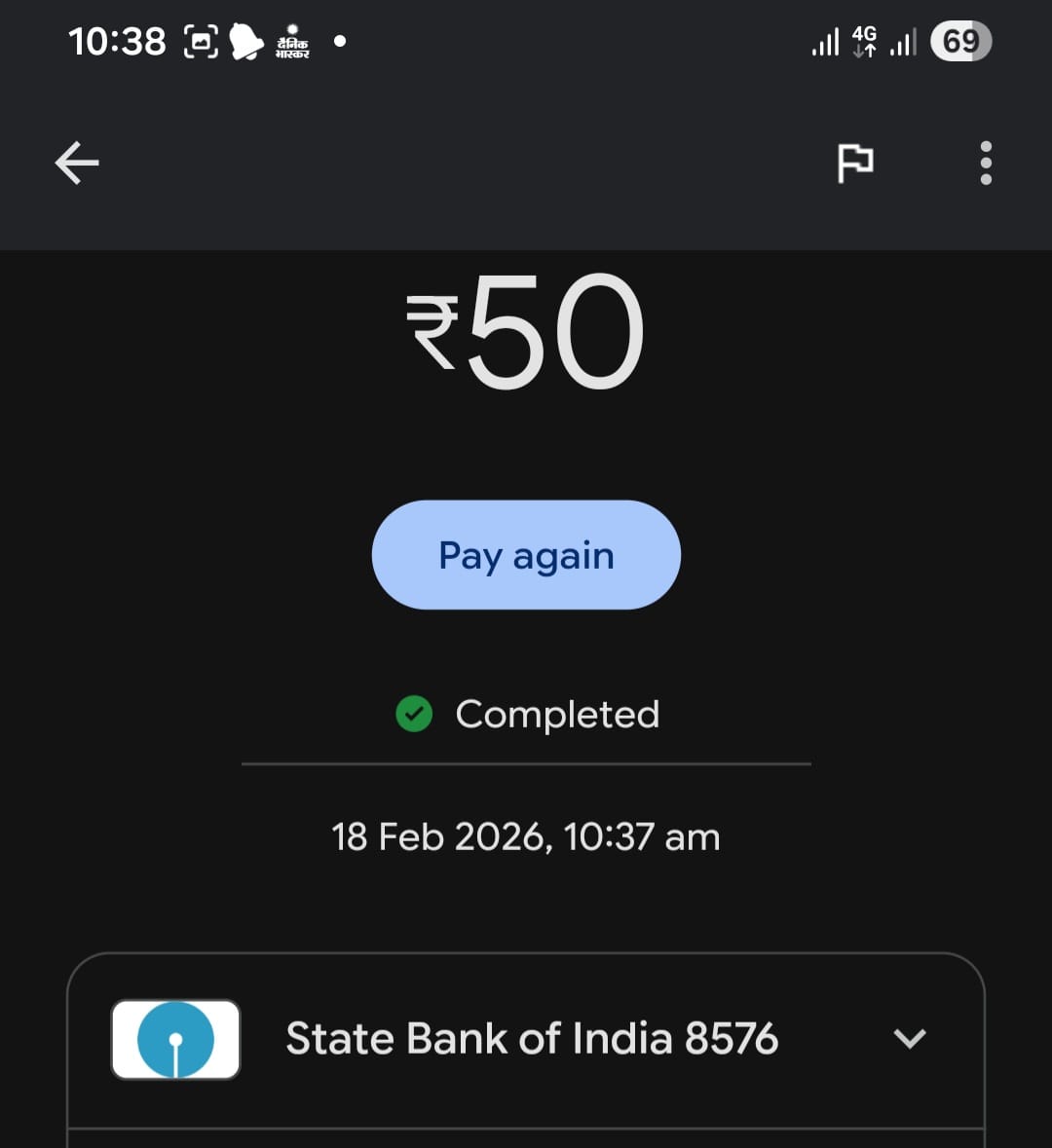Screen dimensions: 1052x1148
Task: Go back using the arrow
Action: [x=77, y=163]
